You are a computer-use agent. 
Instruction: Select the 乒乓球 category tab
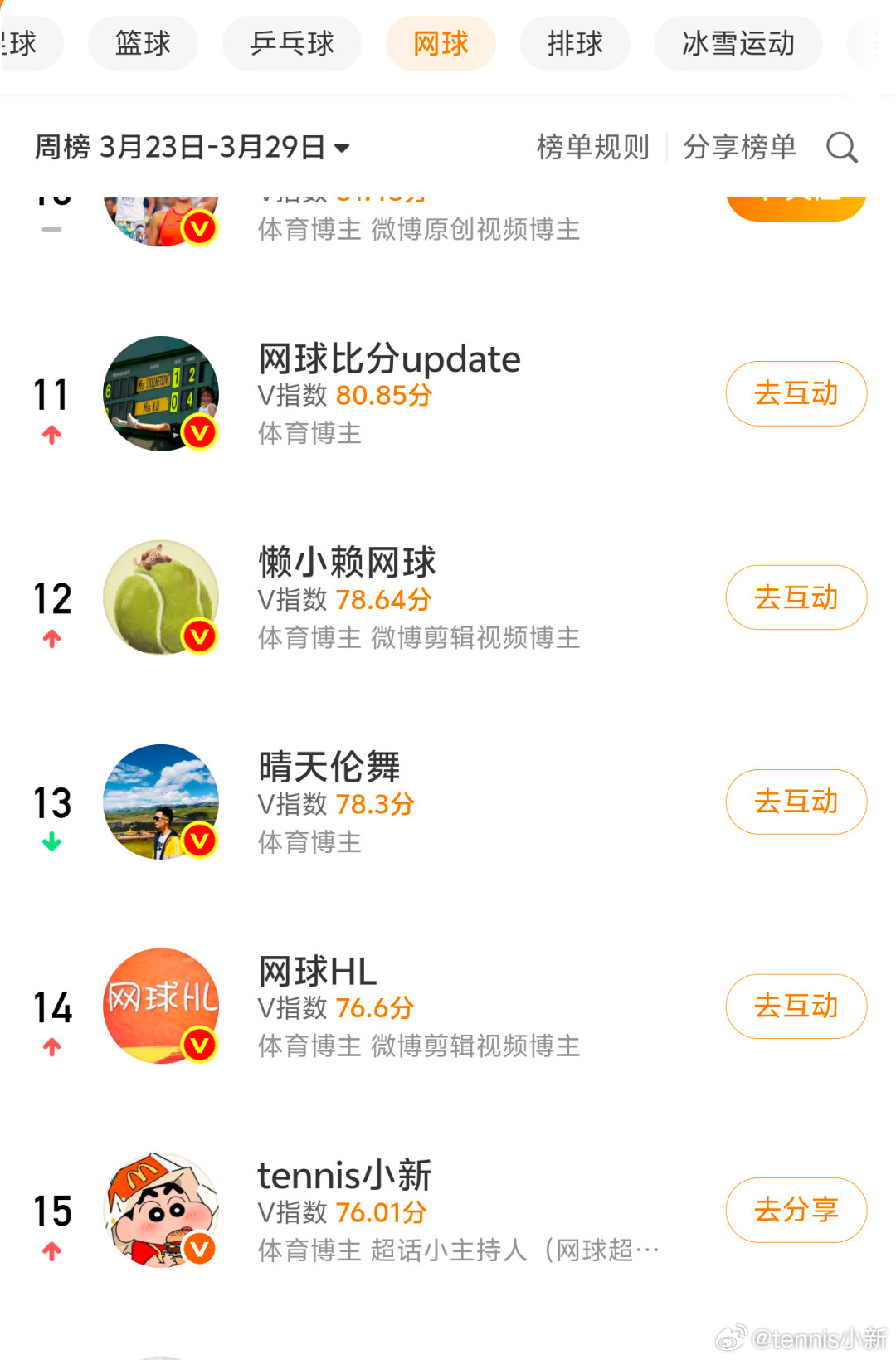(292, 43)
